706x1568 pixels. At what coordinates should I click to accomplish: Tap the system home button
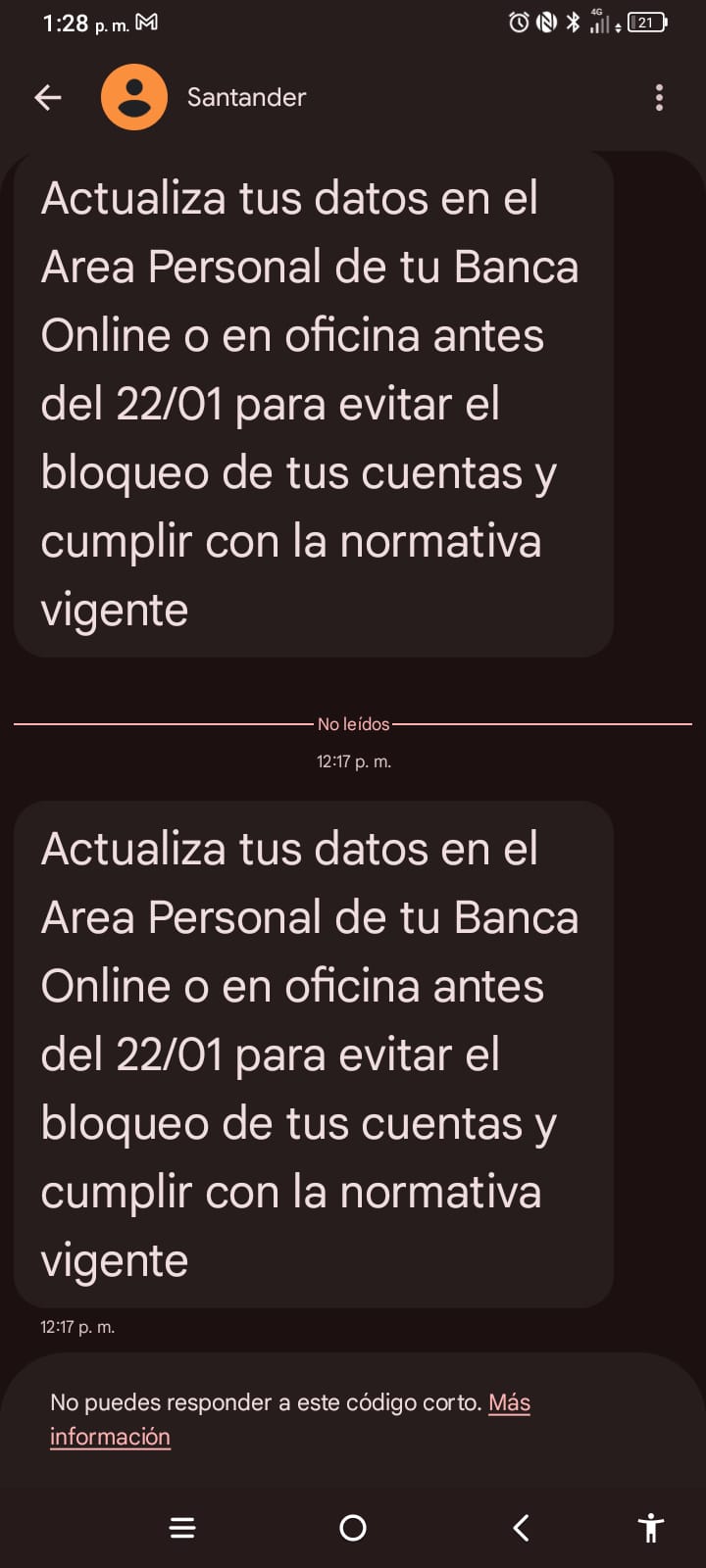(353, 1527)
